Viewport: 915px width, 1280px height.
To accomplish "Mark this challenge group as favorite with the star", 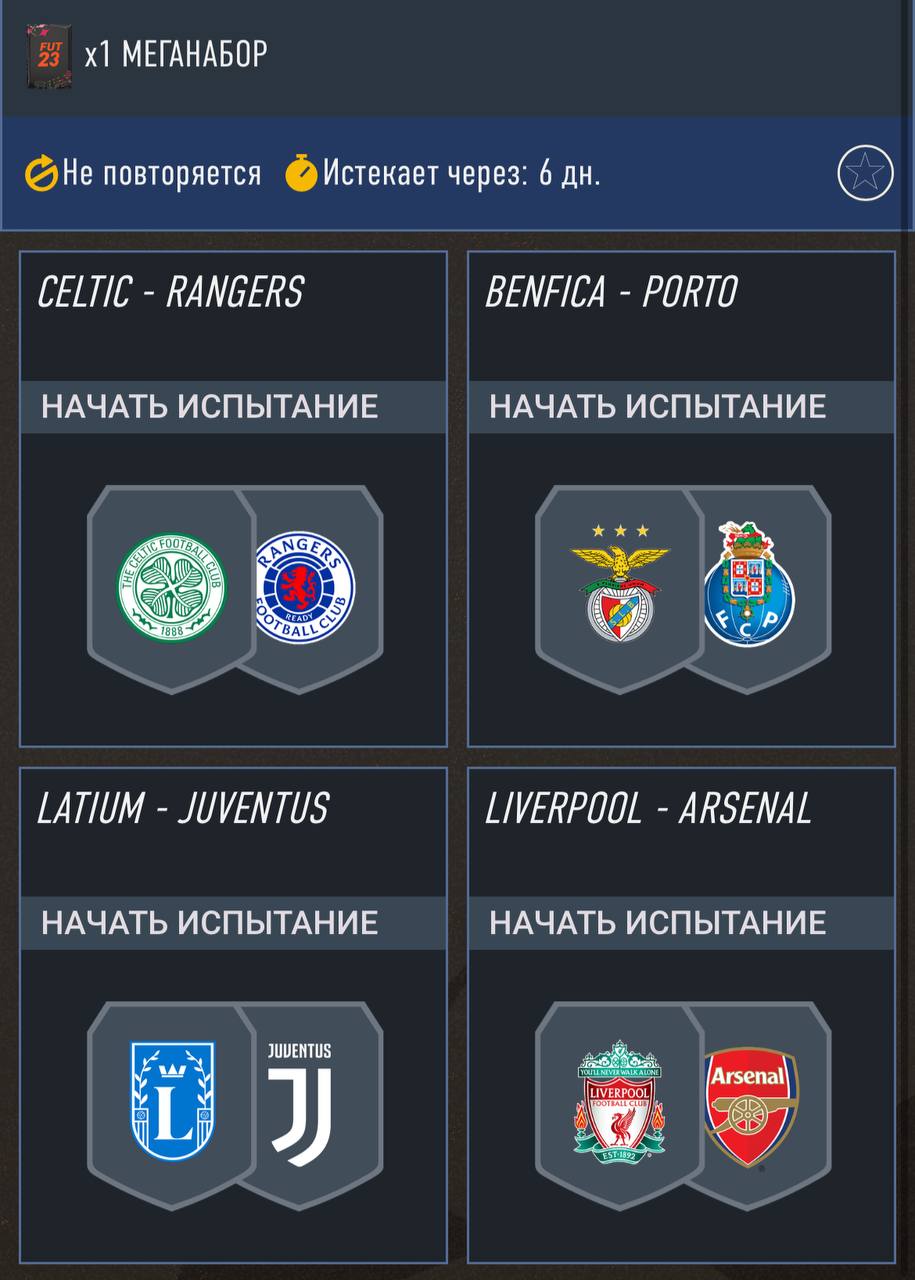I will coord(865,173).
